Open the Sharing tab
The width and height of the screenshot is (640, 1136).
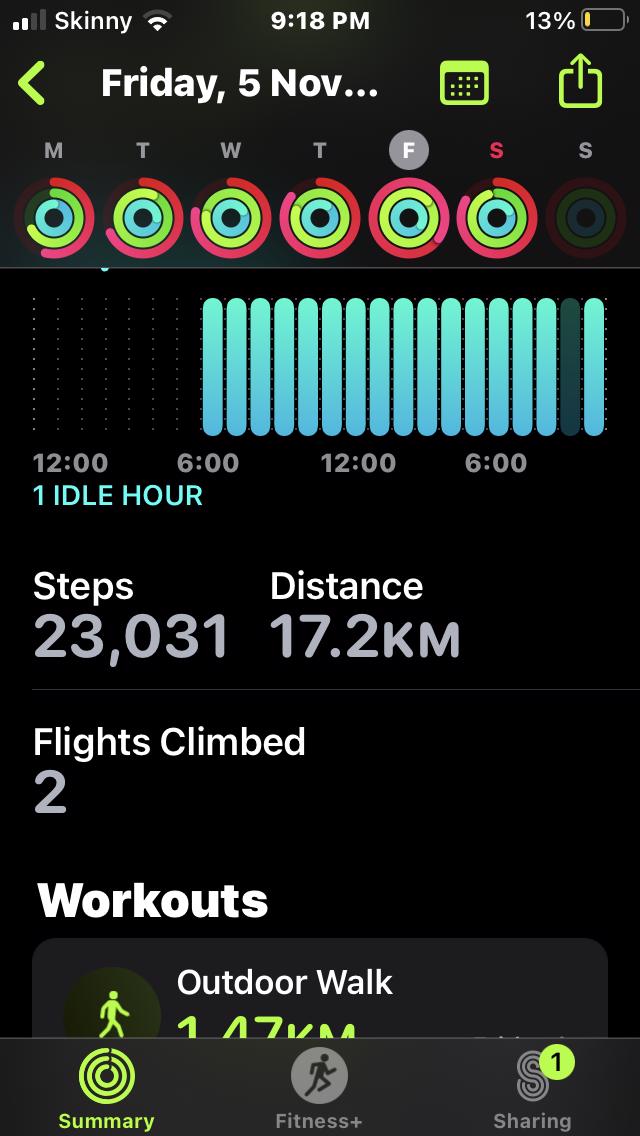point(532,1090)
